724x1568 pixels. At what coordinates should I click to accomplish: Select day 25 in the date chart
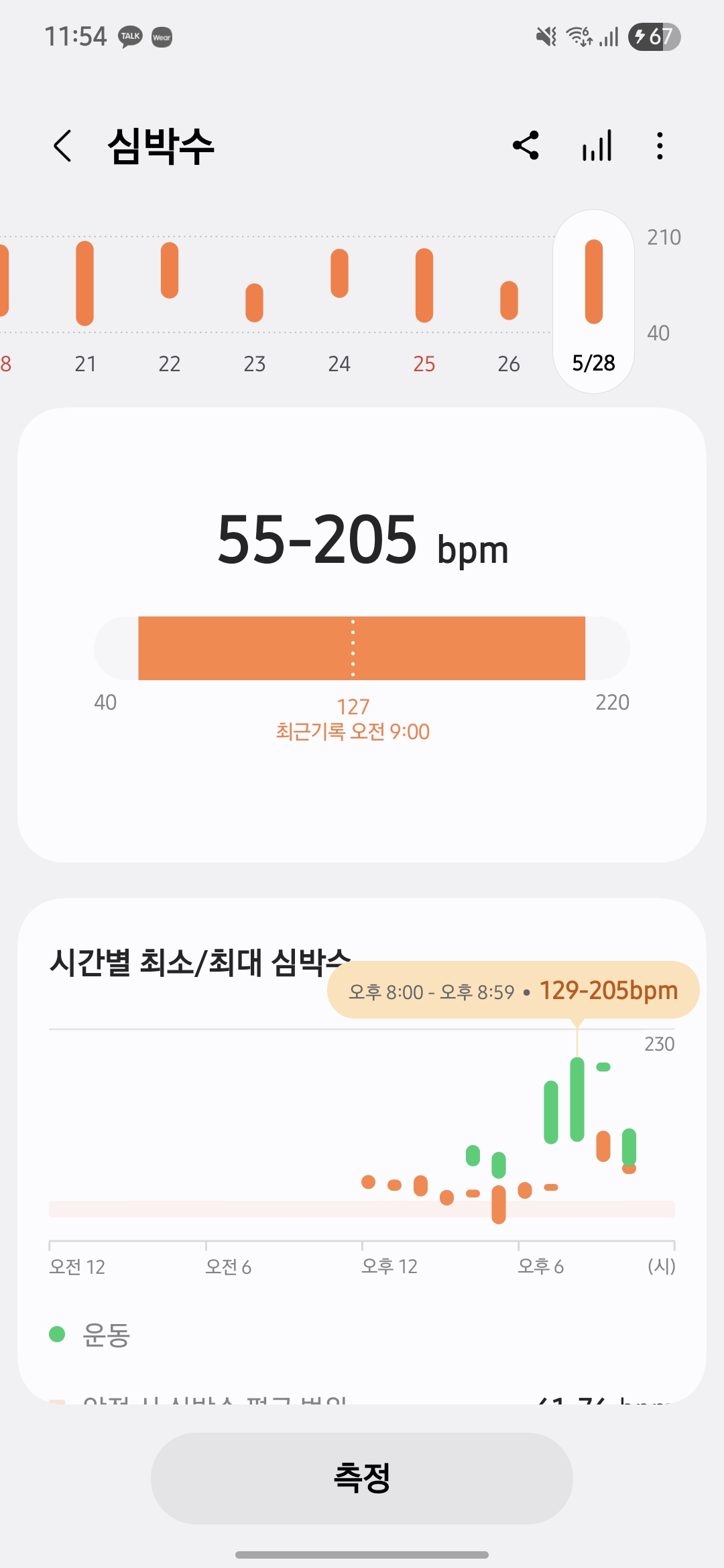pyautogui.click(x=424, y=302)
